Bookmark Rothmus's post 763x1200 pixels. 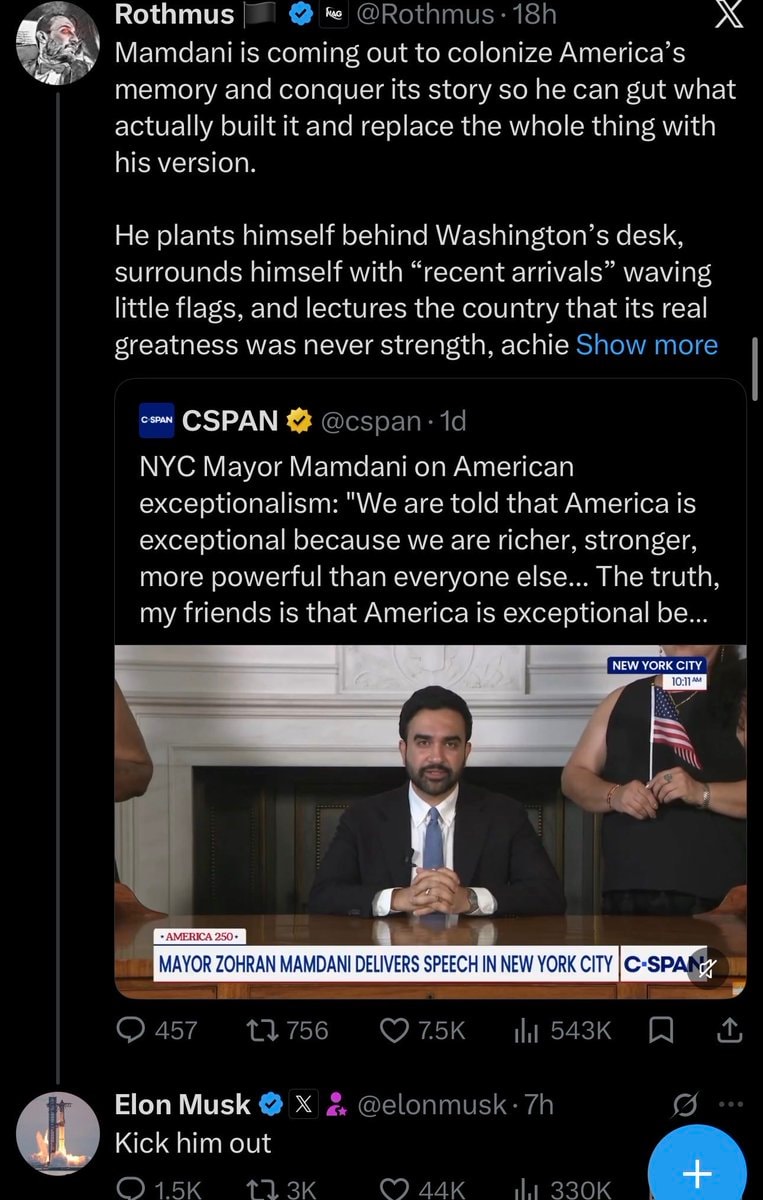pos(661,1030)
